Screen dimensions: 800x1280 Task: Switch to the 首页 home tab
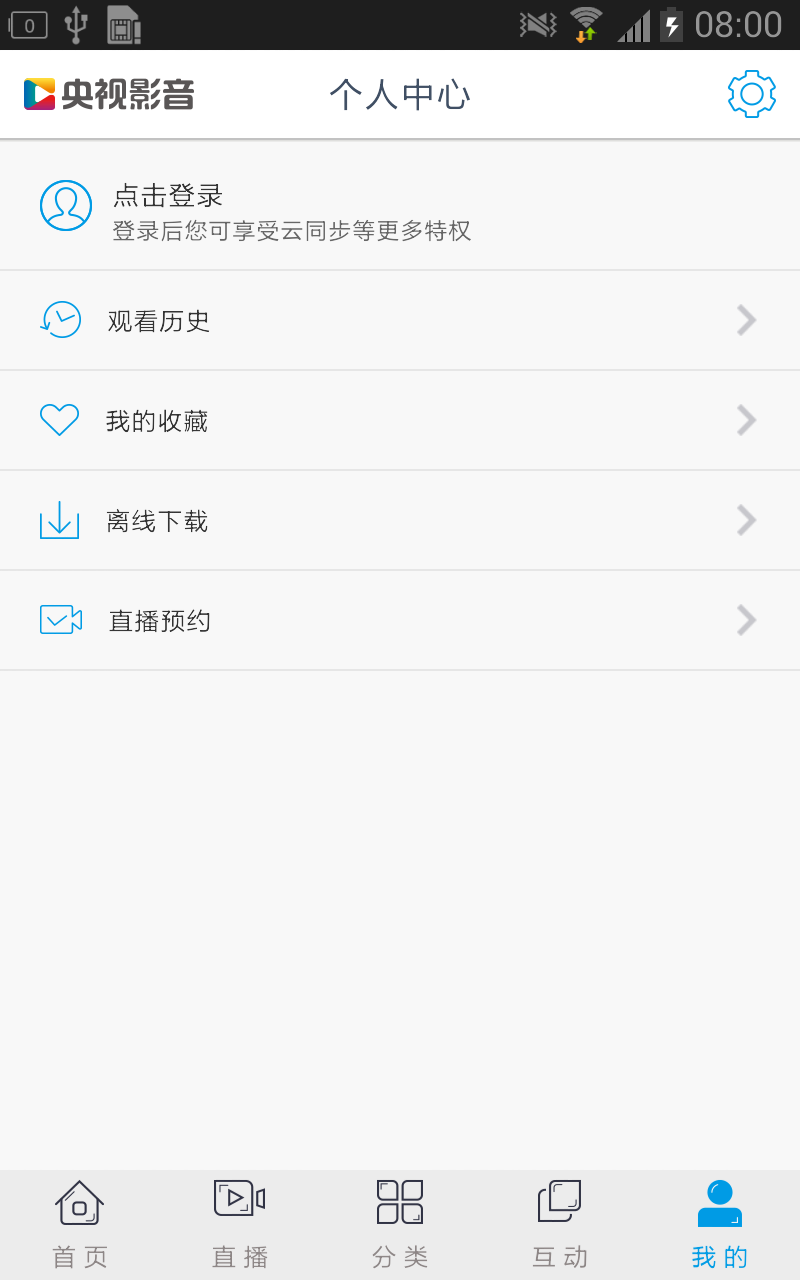[x=80, y=1224]
